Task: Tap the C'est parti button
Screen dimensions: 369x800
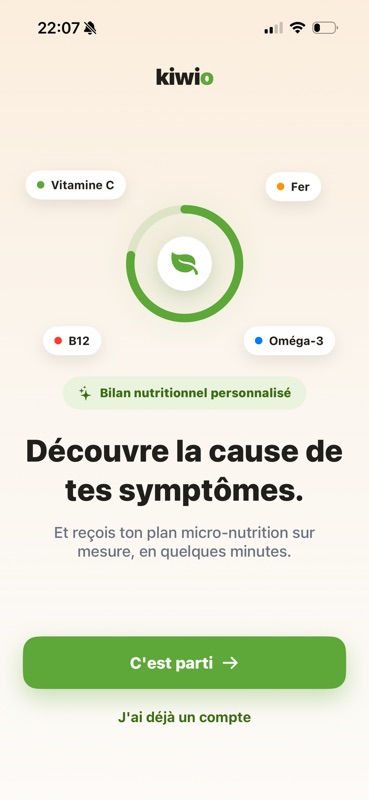Action: (184, 662)
